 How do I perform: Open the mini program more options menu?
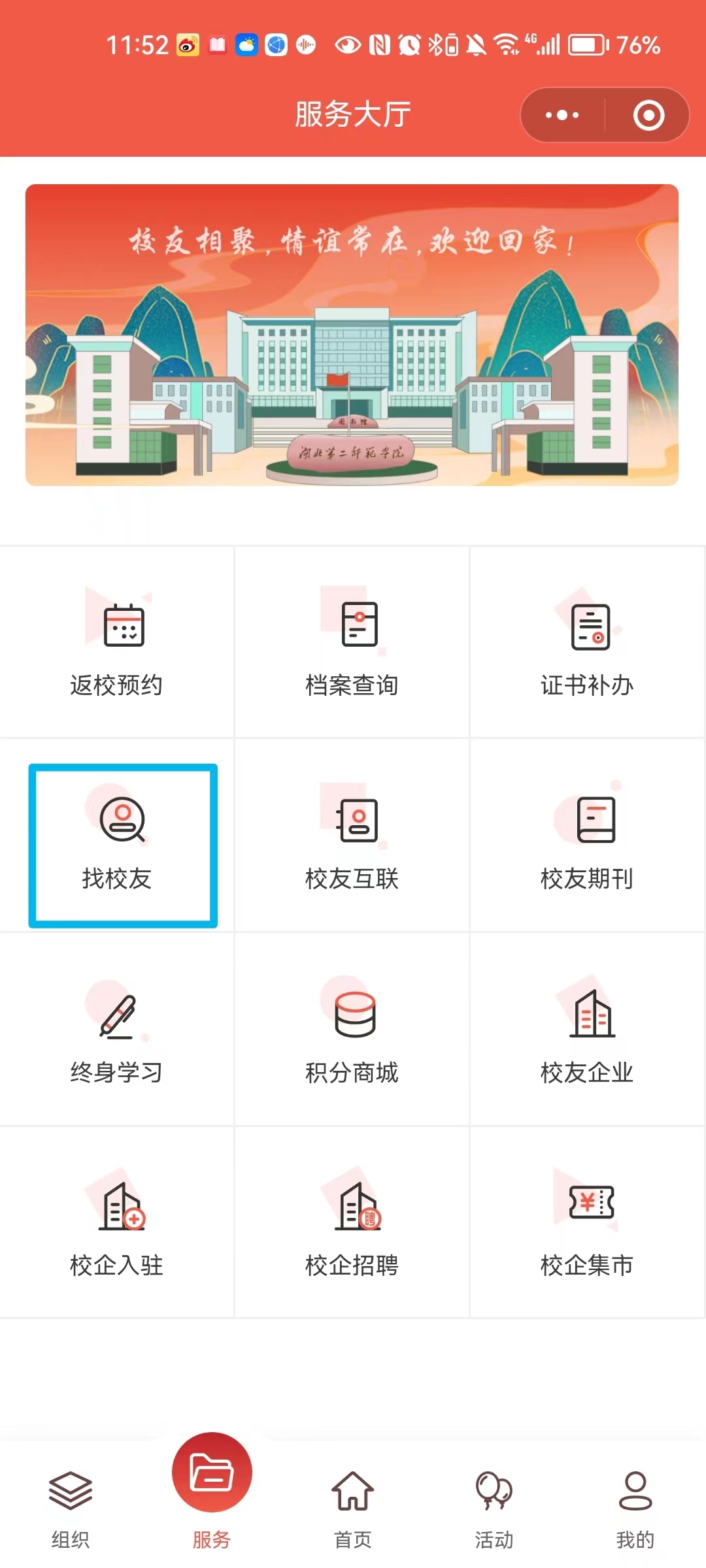click(562, 116)
